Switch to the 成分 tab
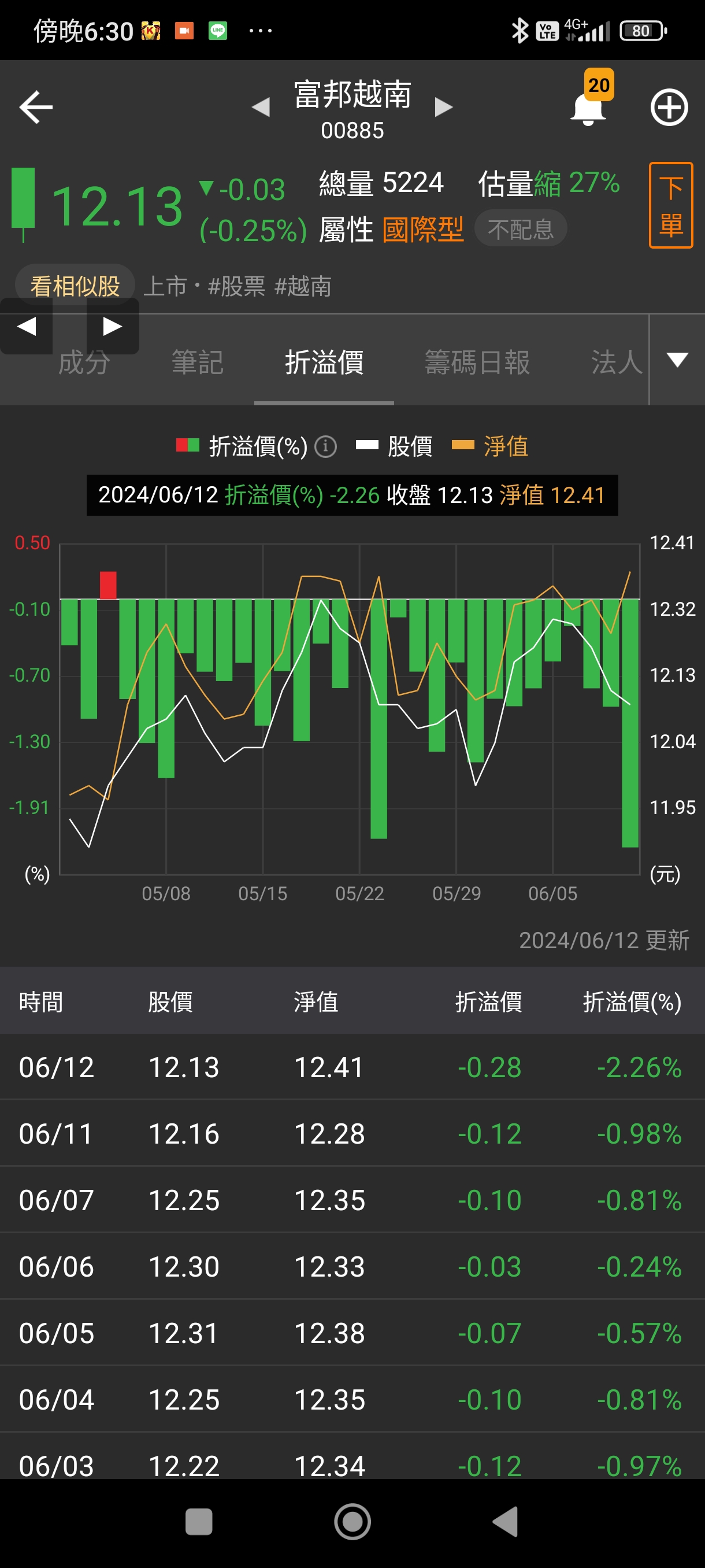 coord(84,363)
